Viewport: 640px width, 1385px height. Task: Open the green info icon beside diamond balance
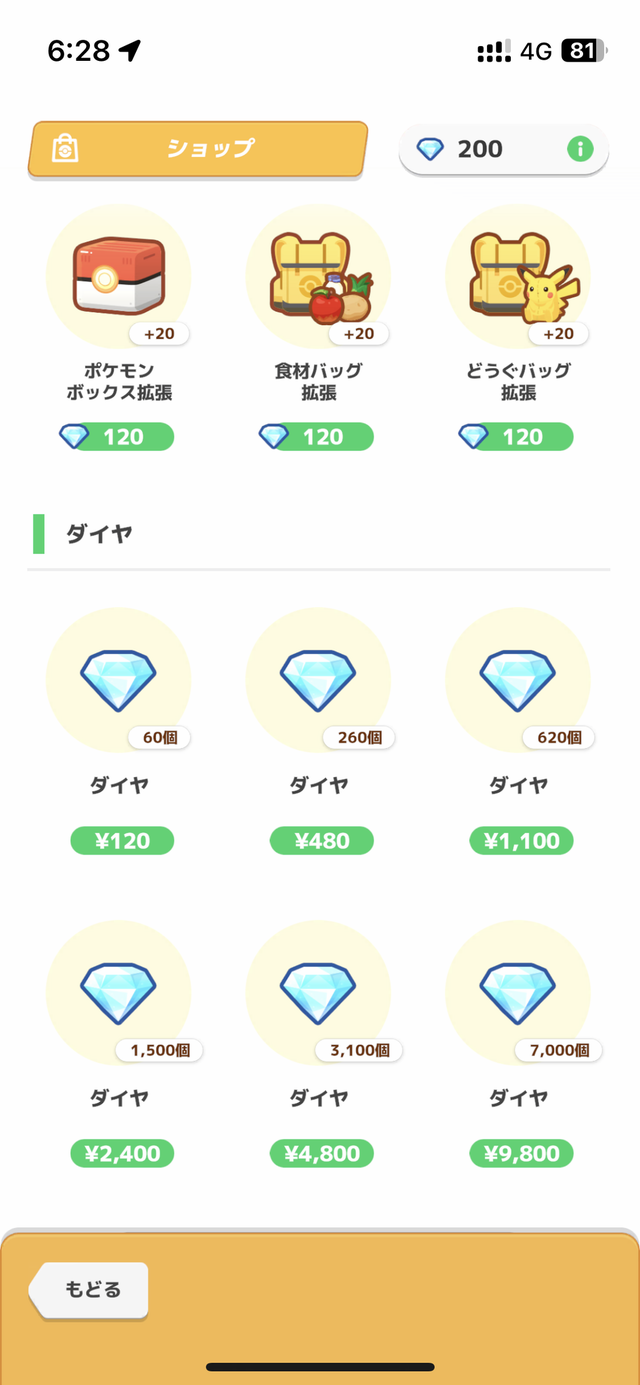580,149
